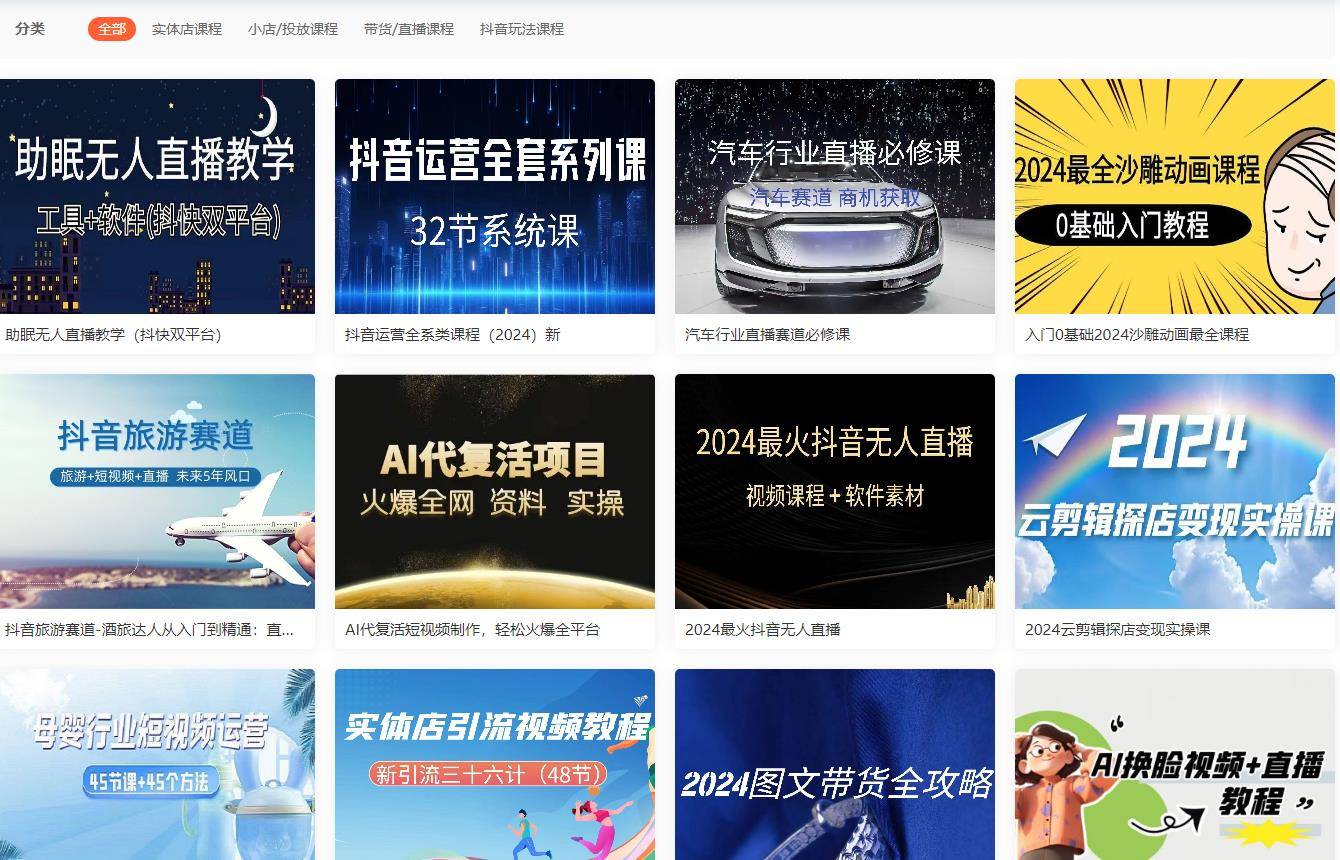Switch to the 带货/直播课程 category

point(409,29)
